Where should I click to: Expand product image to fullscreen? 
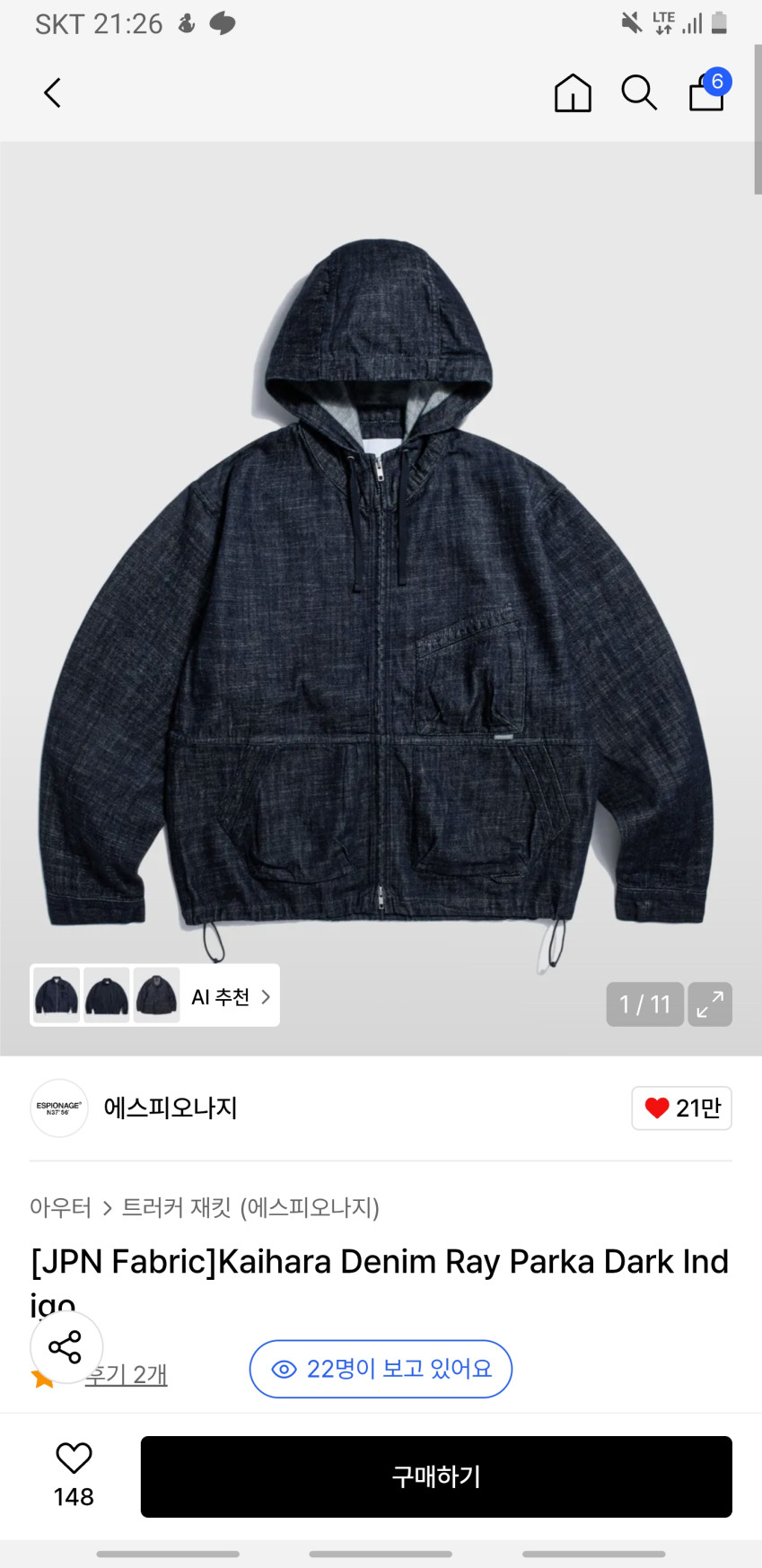(710, 1004)
